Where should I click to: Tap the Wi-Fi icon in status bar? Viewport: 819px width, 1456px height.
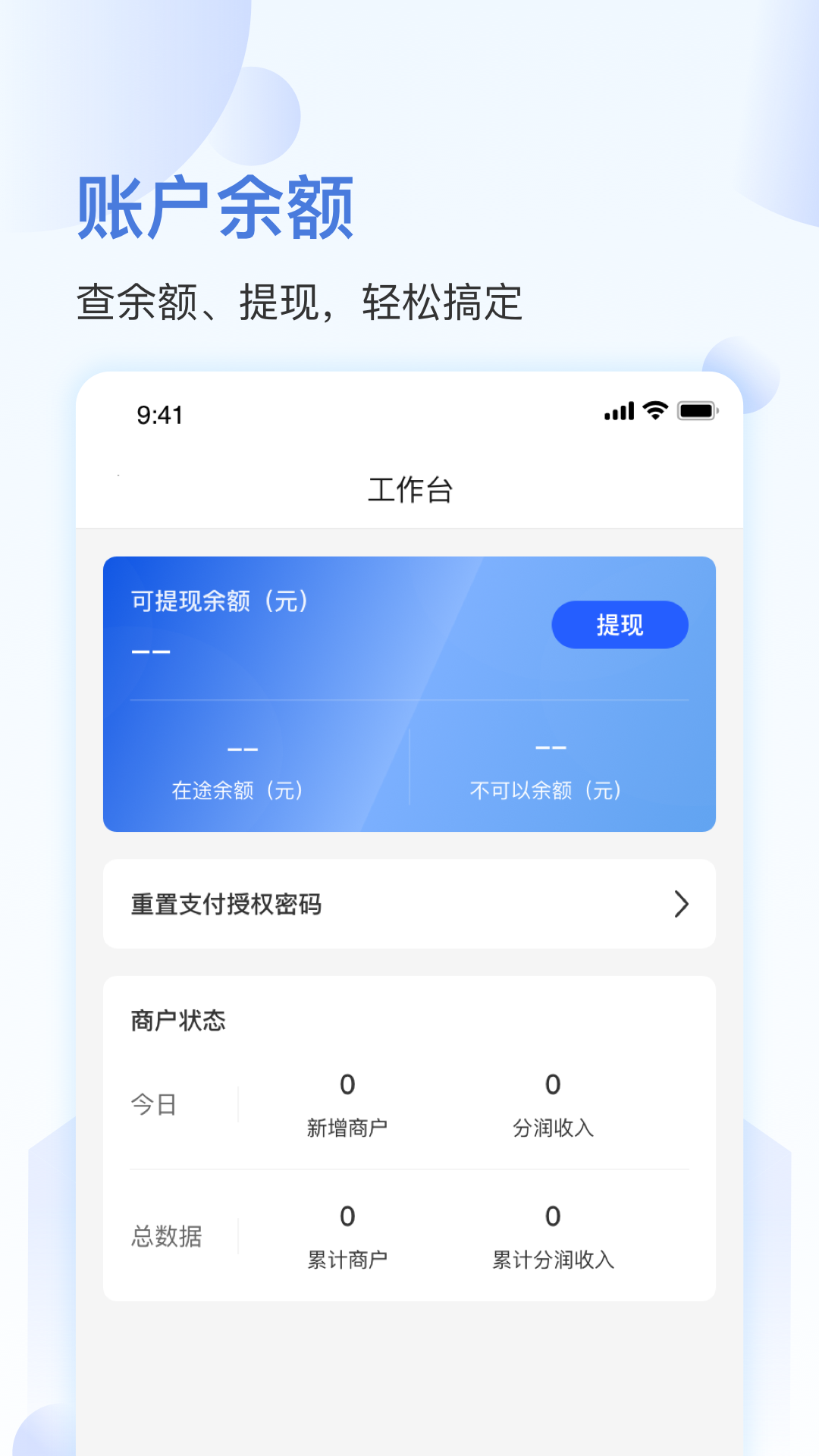tap(653, 411)
